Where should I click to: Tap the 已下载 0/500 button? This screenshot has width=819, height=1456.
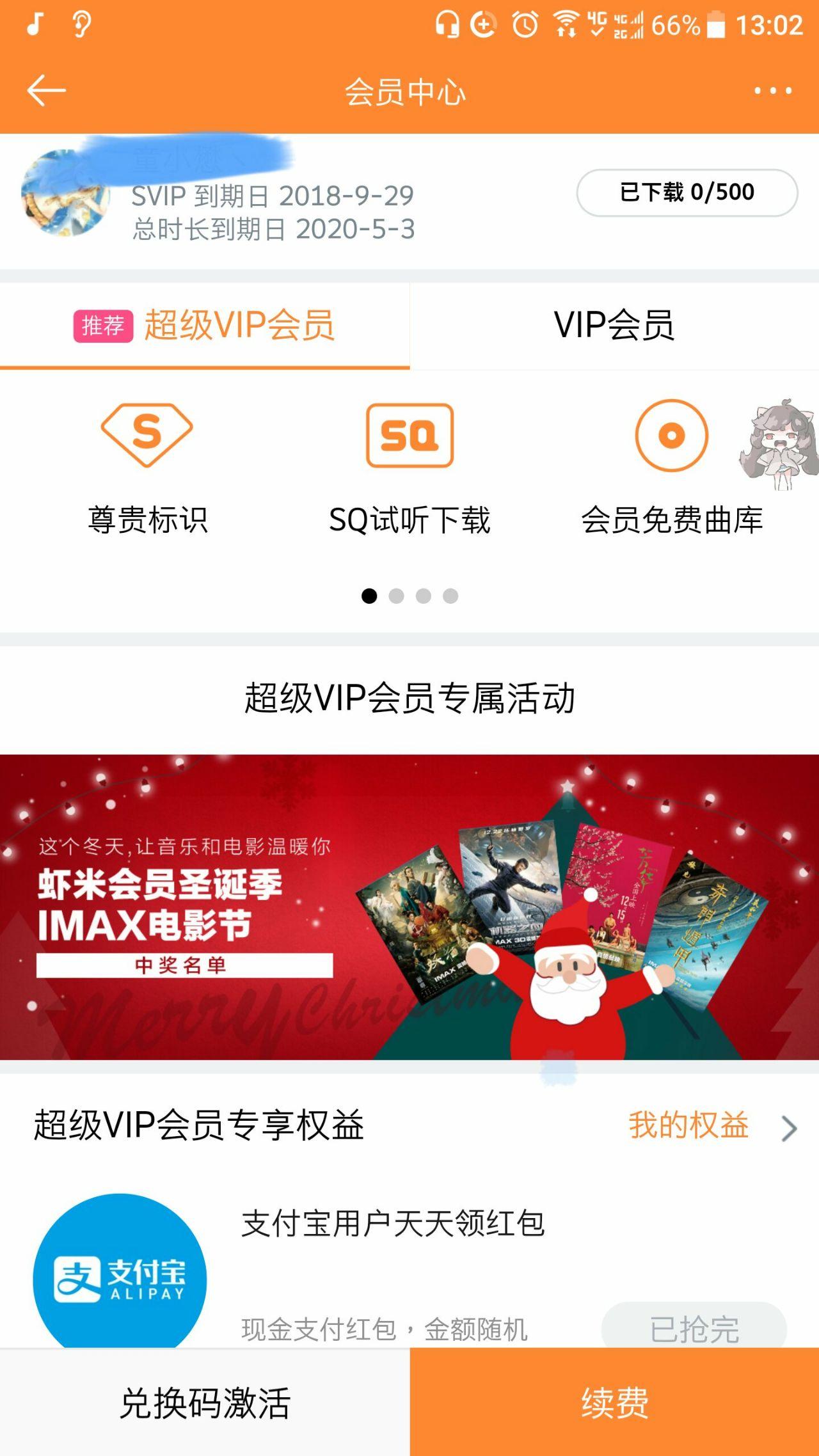(687, 193)
